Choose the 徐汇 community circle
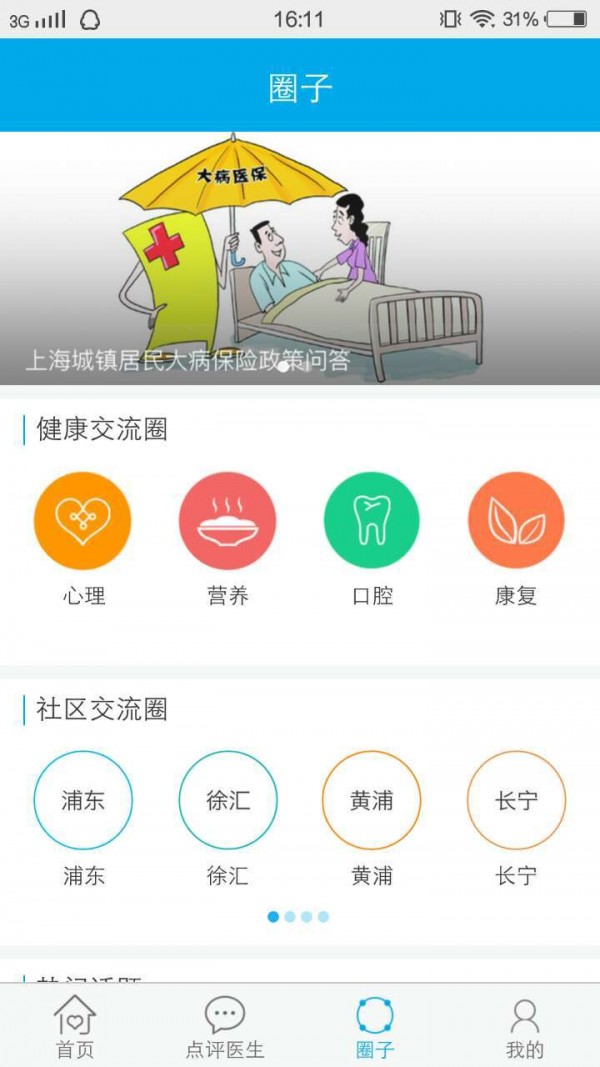Viewport: 600px width, 1067px height. [x=228, y=800]
